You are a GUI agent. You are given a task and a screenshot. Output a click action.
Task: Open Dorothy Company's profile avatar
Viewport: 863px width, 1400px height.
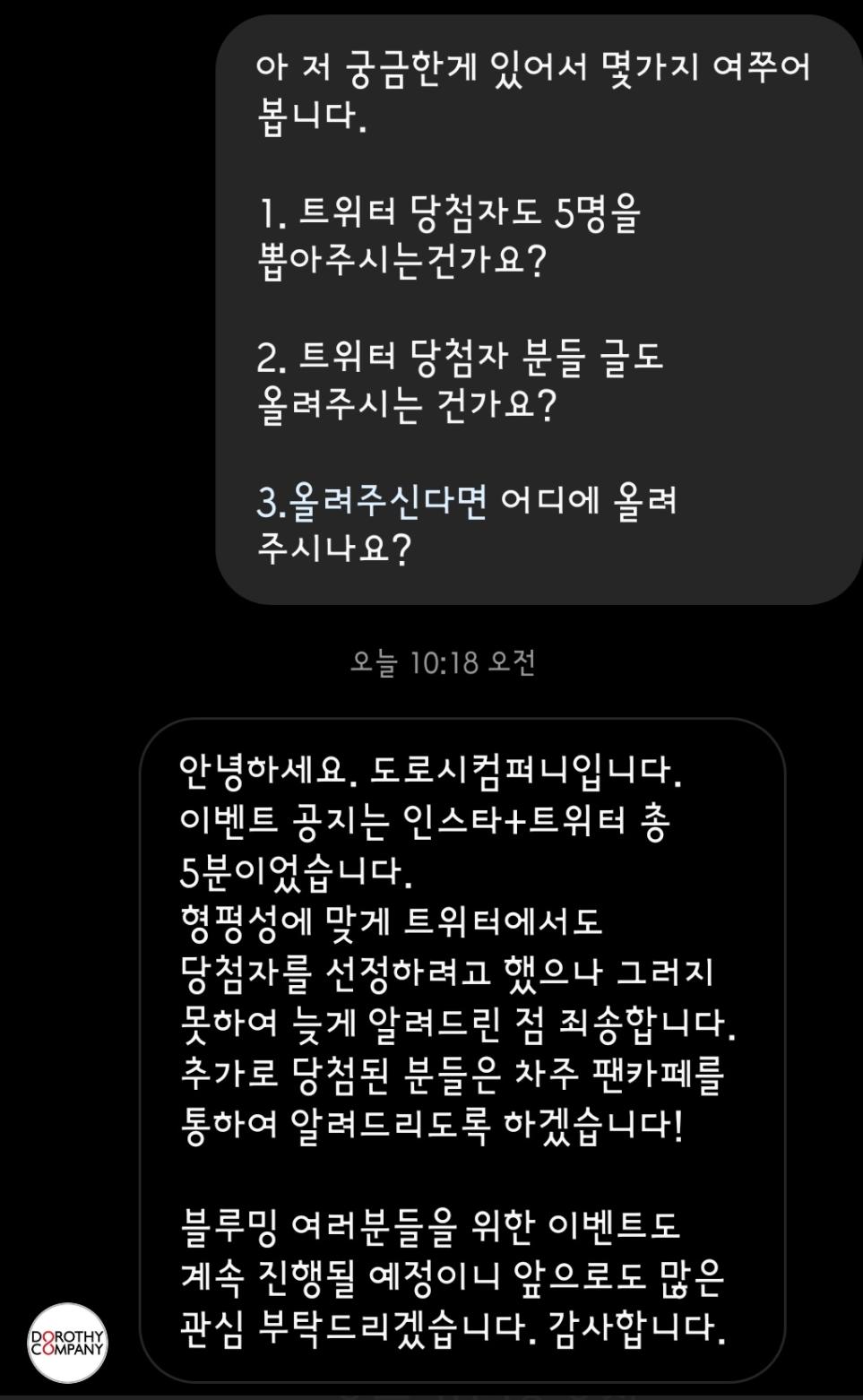(x=67, y=1342)
